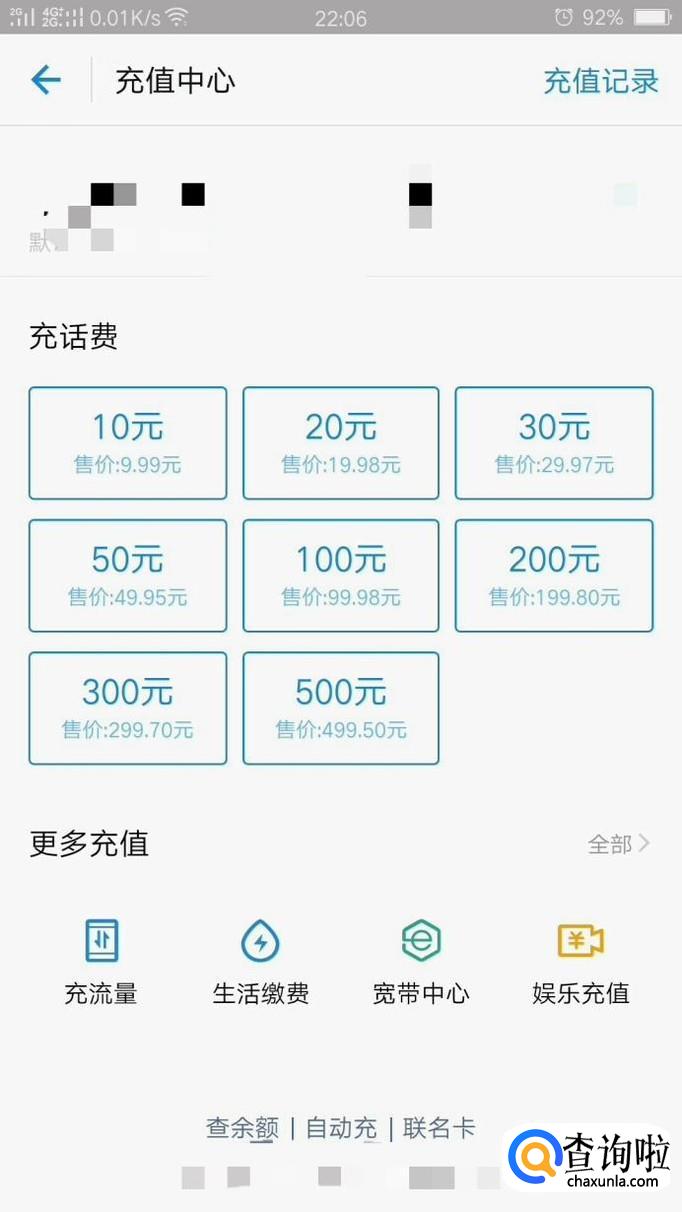The image size is (682, 1212).
Task: Open 充流量 data top-up
Action: click(101, 961)
